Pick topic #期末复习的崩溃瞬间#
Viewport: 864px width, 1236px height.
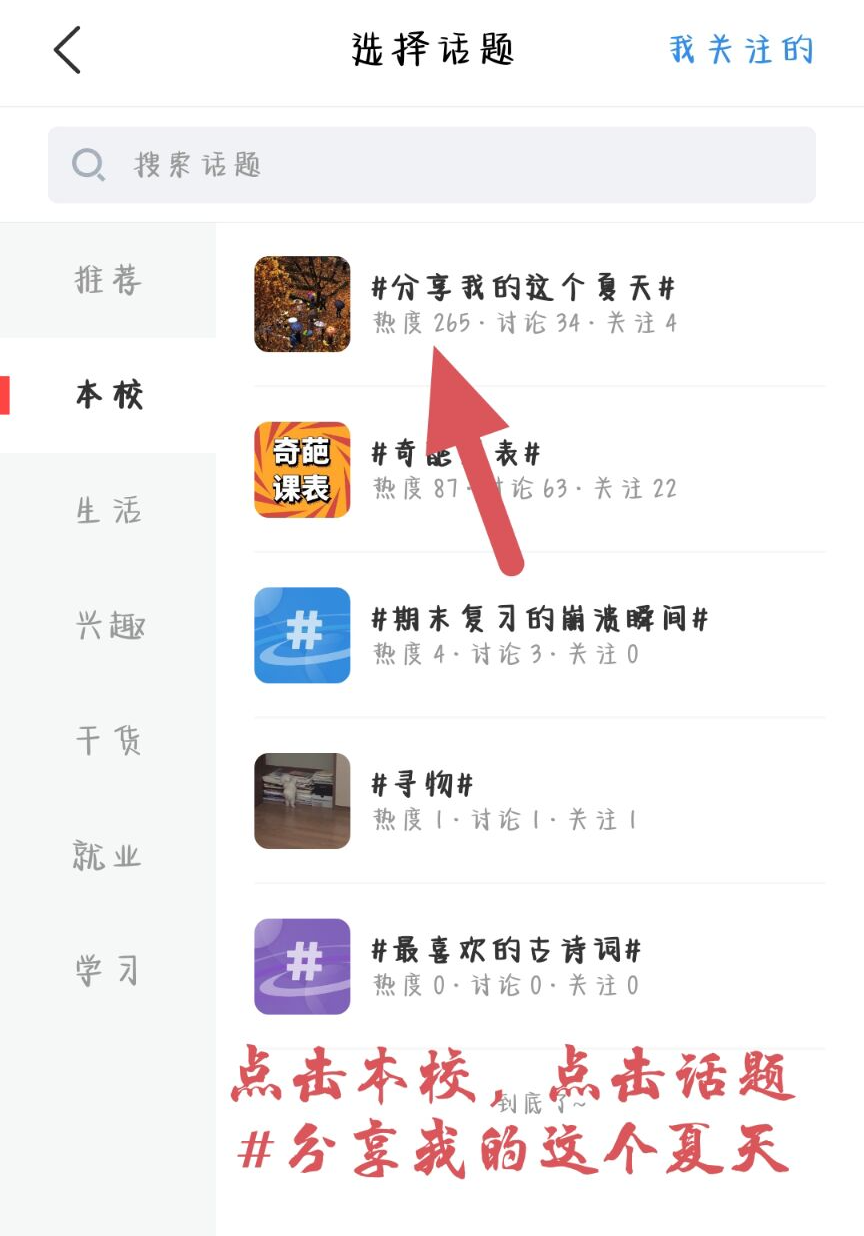point(538,635)
